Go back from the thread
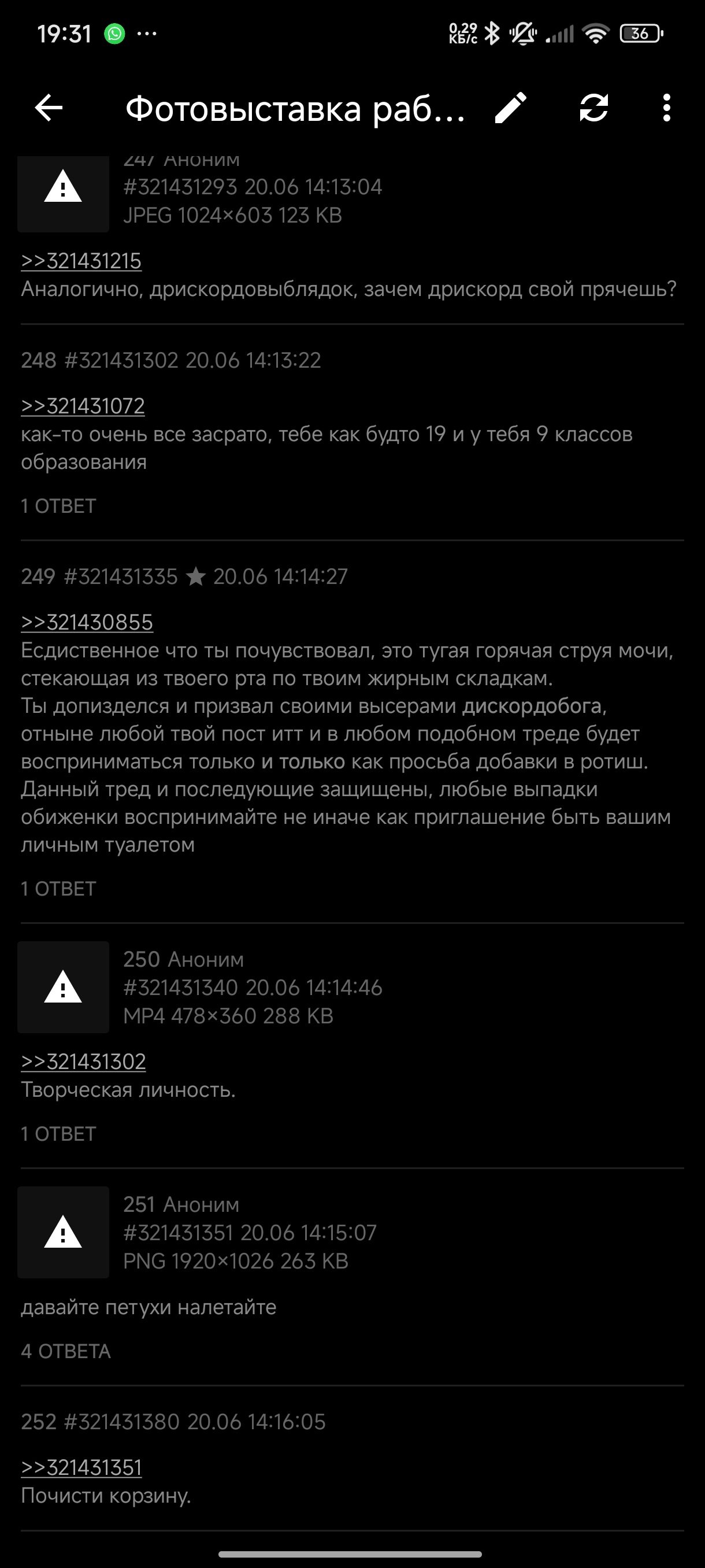 click(x=49, y=108)
